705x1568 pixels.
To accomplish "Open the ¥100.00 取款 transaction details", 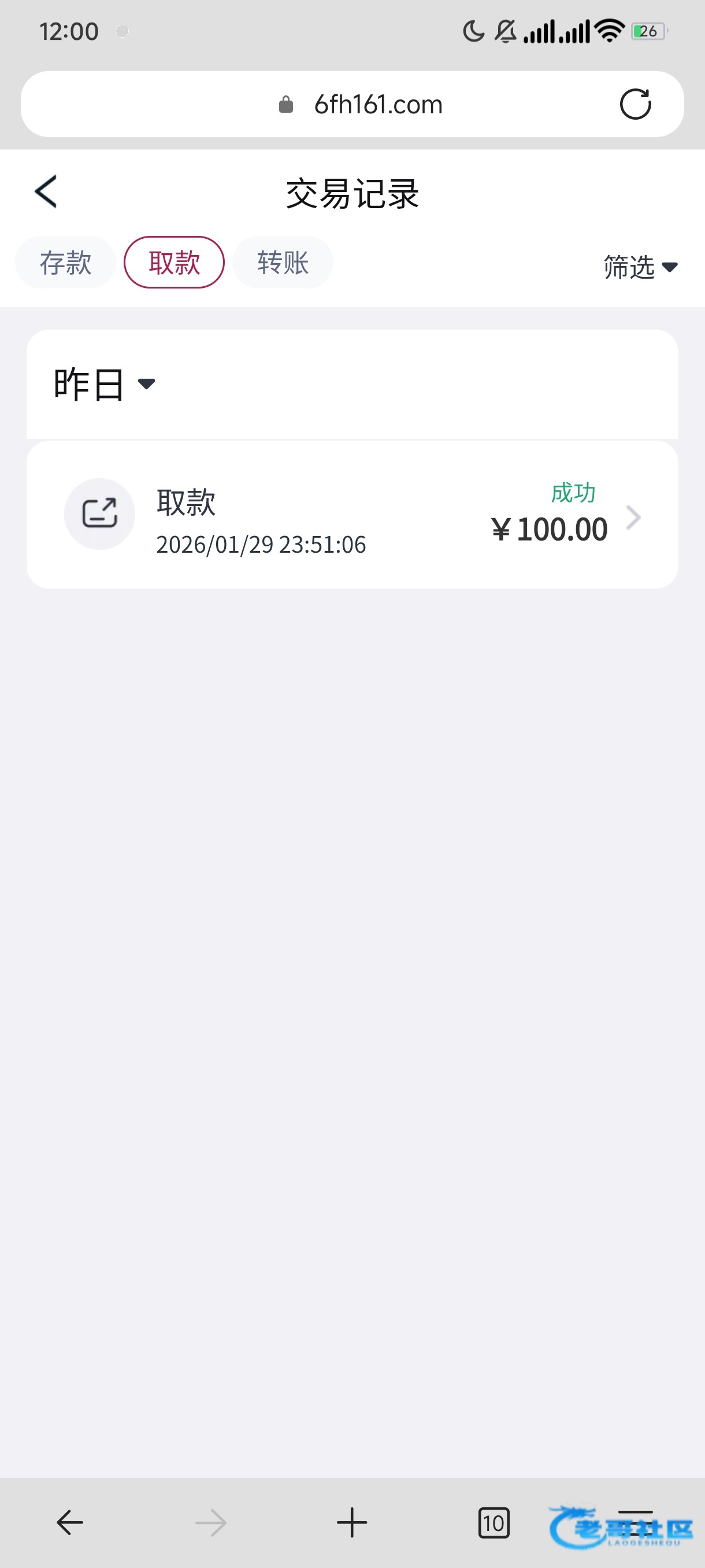I will 352,515.
